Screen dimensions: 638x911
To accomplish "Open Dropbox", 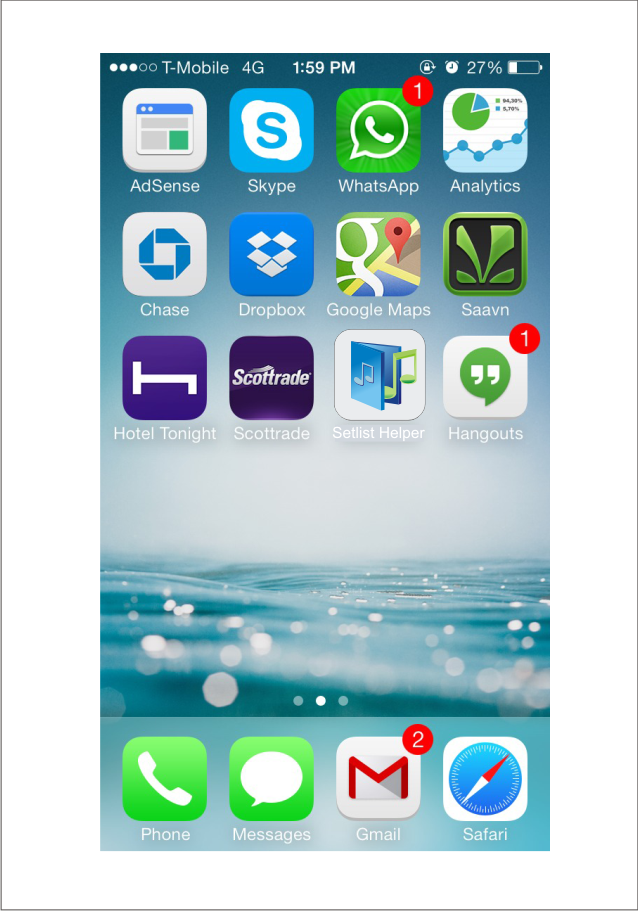I will [x=271, y=255].
